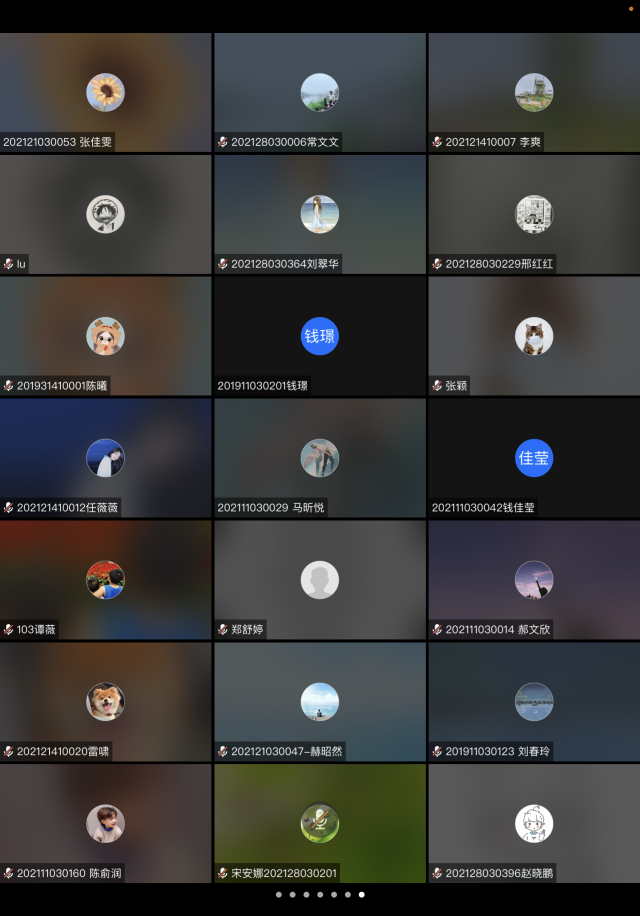The width and height of the screenshot is (640, 916).
Task: Tap participant 李爽's video tile
Action: coord(534,92)
